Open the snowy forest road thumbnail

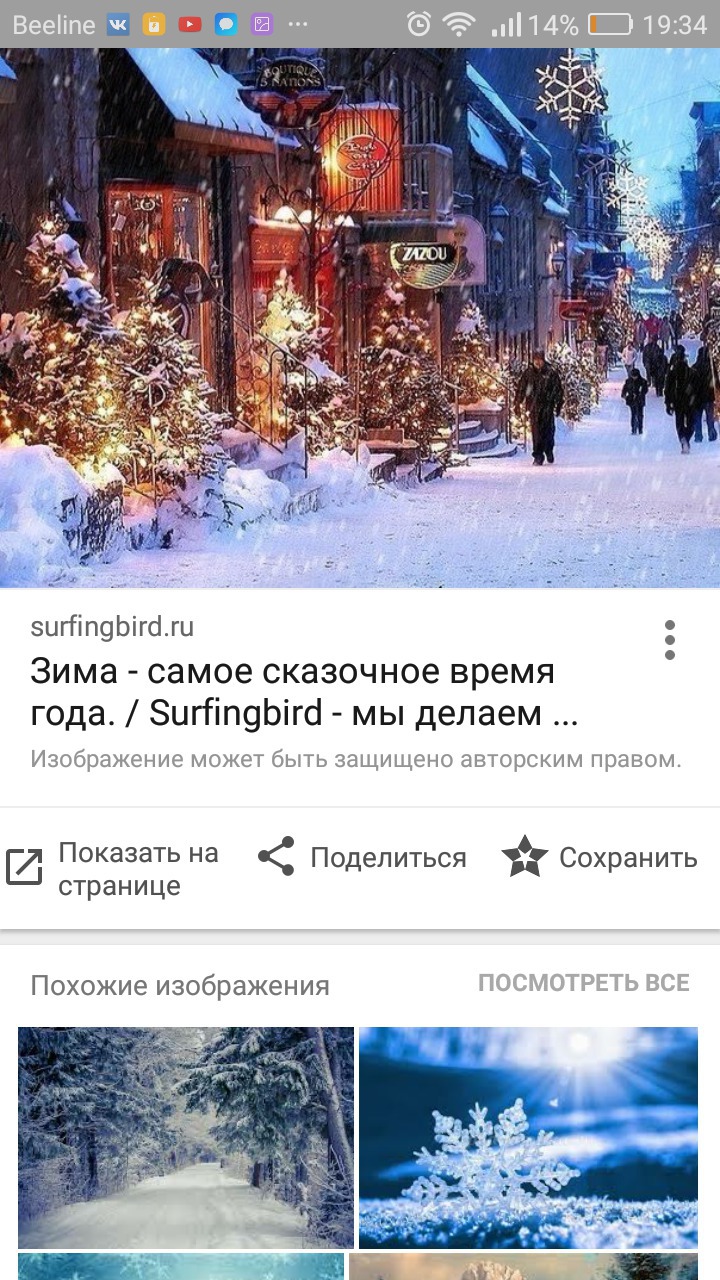click(186, 1137)
